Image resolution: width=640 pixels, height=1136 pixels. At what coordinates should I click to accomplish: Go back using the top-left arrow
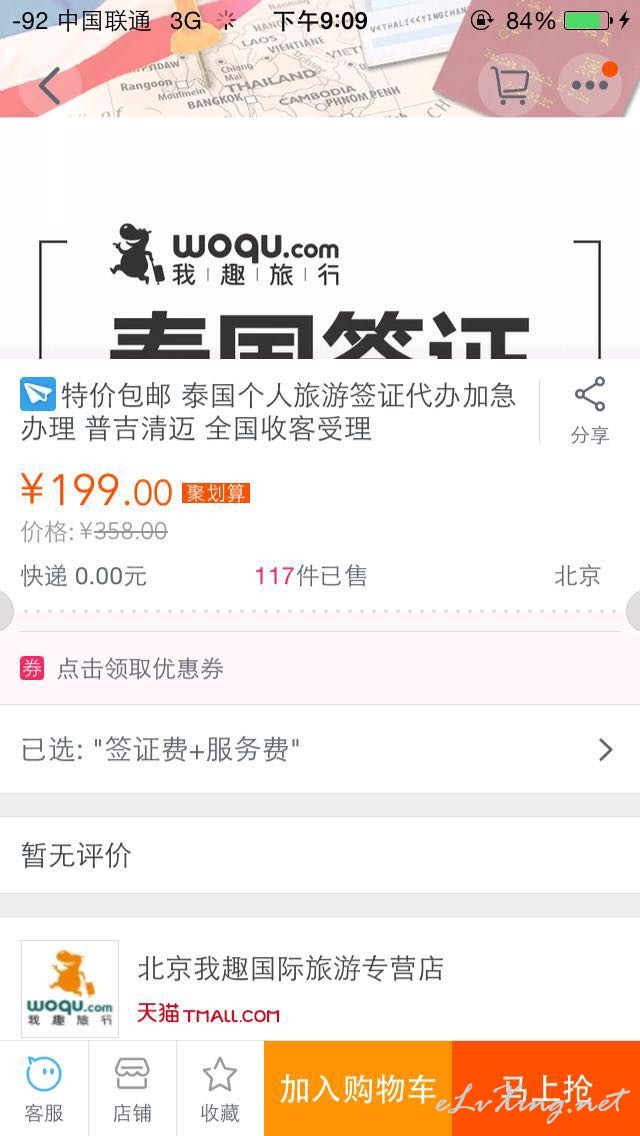click(49, 85)
